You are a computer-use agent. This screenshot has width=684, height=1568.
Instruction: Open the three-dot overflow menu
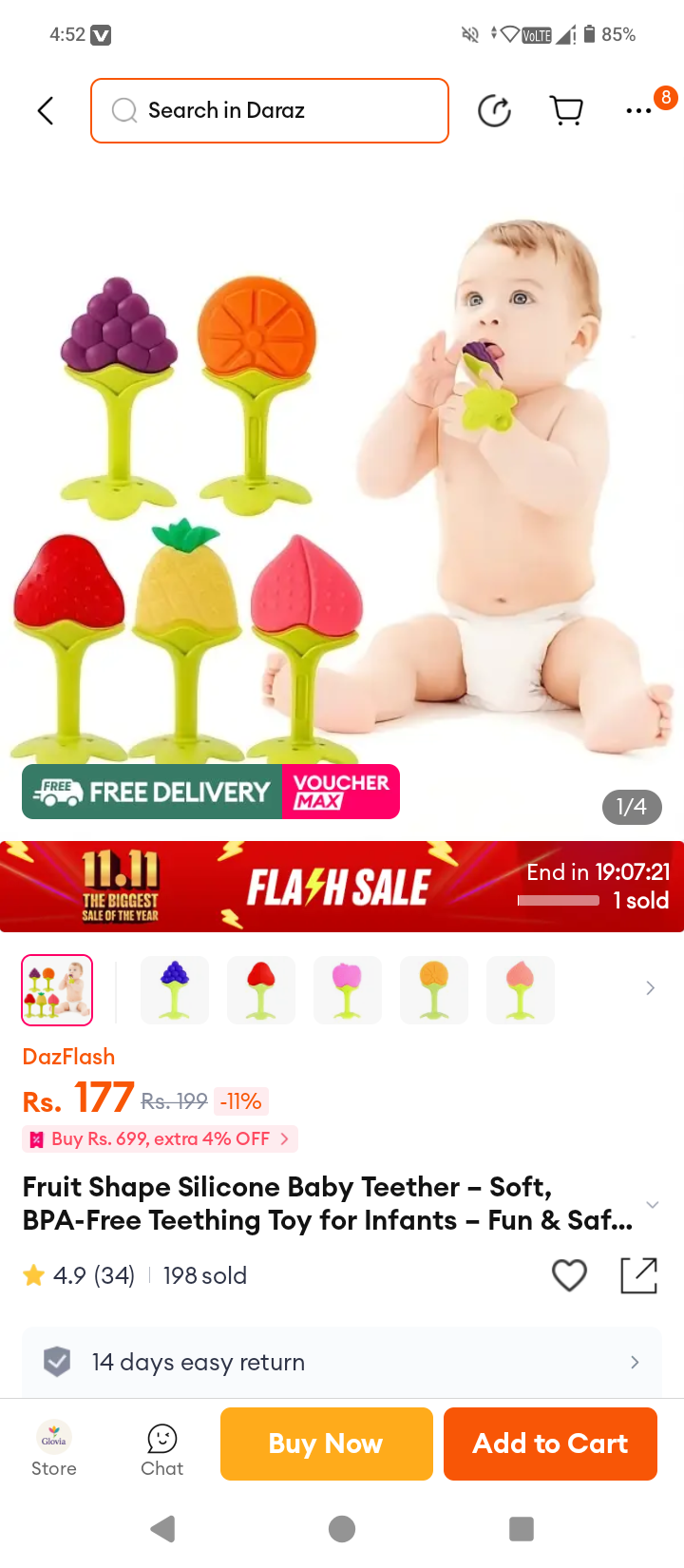pos(638,111)
